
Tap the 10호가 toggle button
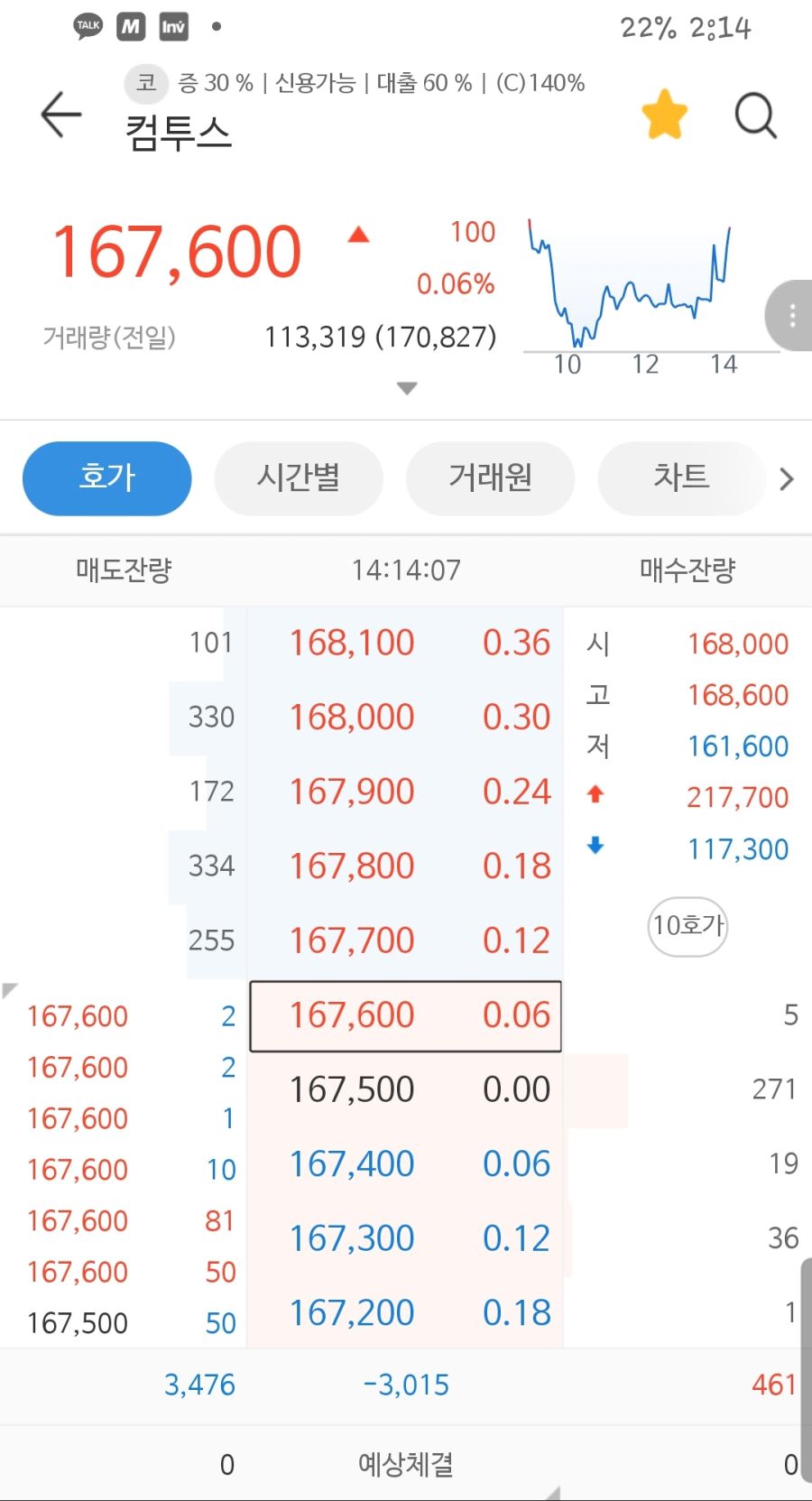click(687, 927)
